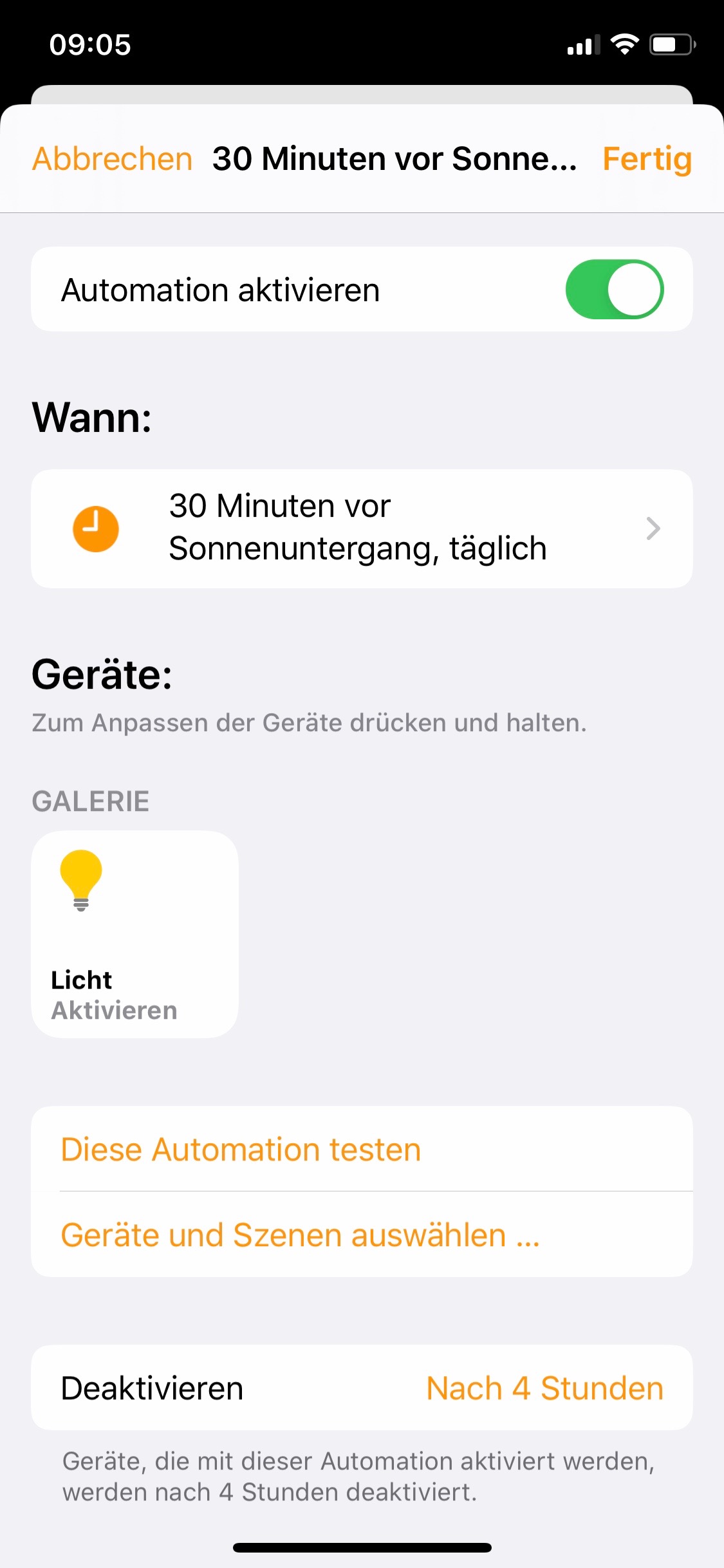Tap the Licht accessory tile
This screenshot has width=724, height=1568.
(x=135, y=934)
